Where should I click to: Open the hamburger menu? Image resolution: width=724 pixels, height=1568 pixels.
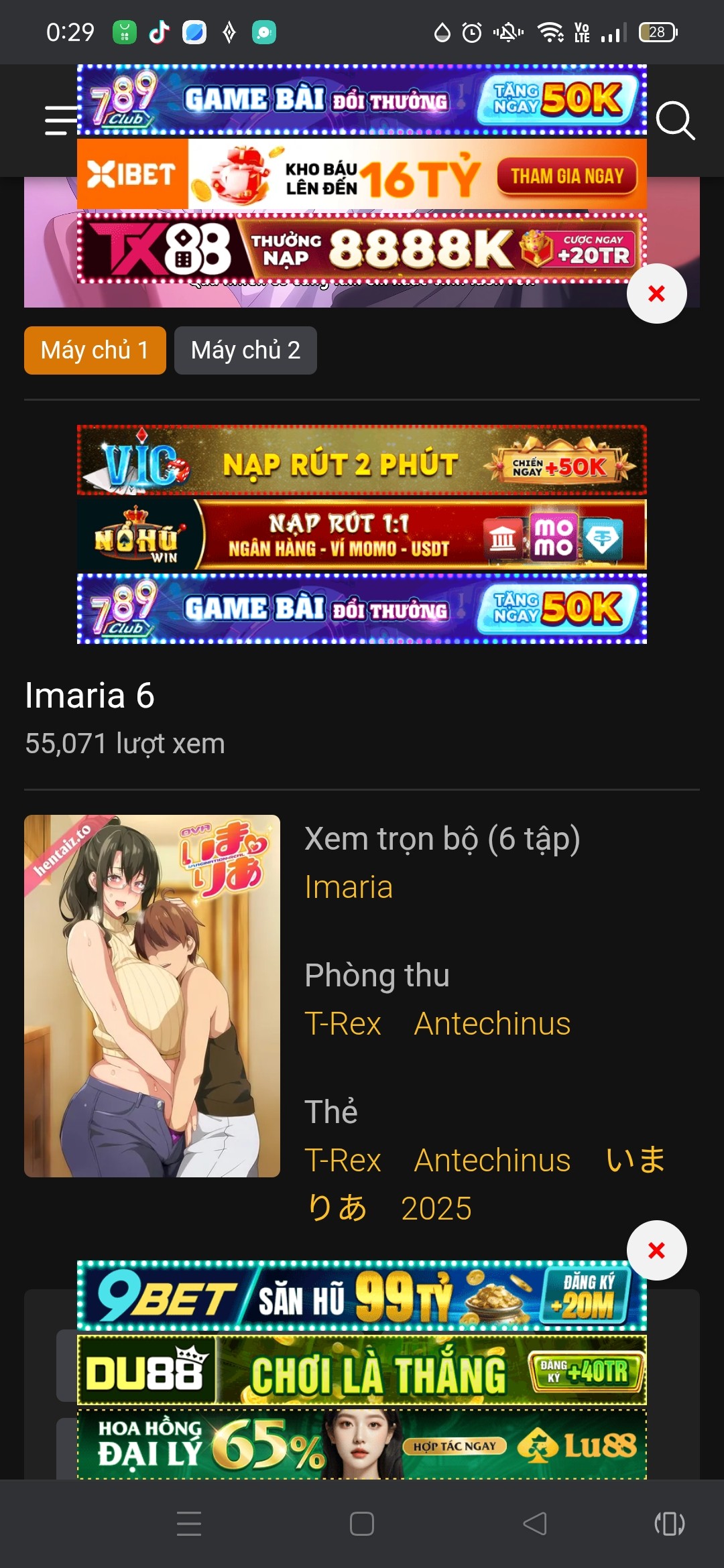point(60,121)
